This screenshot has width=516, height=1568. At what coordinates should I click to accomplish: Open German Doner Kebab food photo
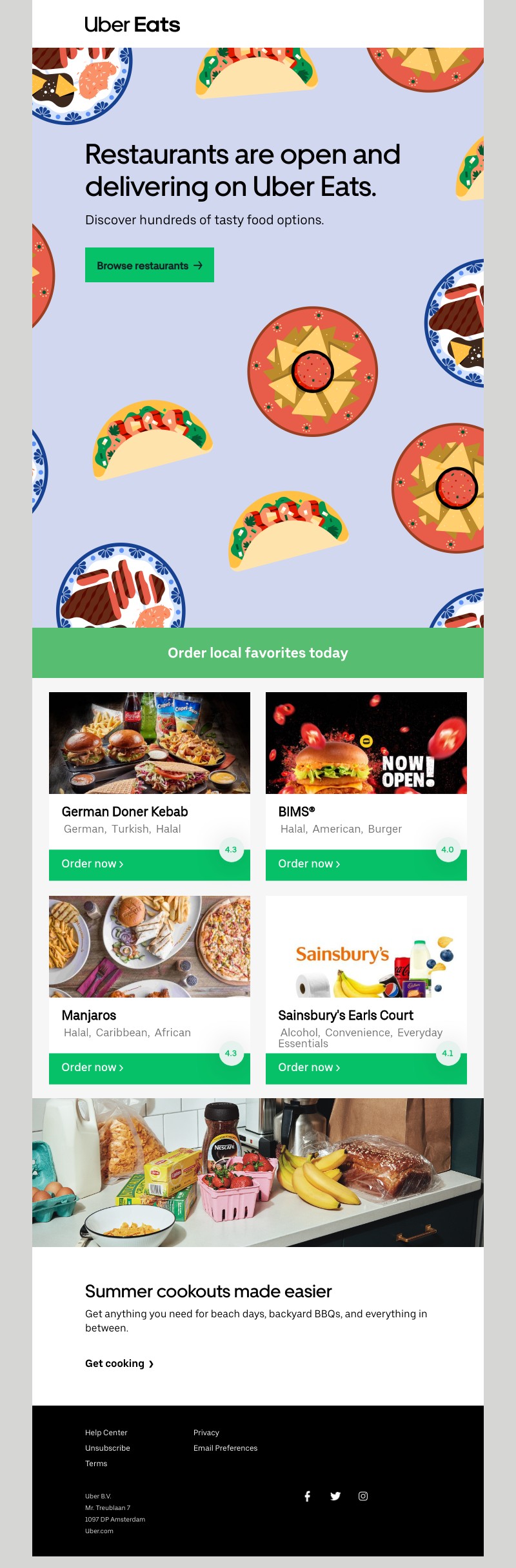click(x=149, y=742)
